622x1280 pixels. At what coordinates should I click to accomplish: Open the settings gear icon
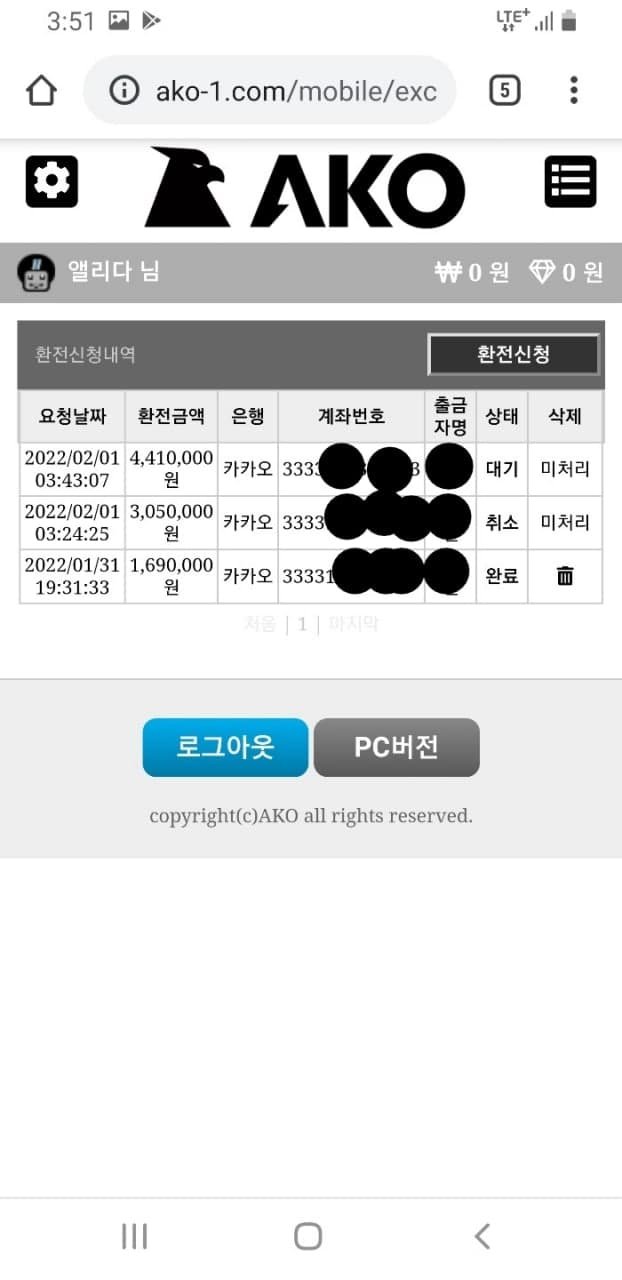point(52,182)
